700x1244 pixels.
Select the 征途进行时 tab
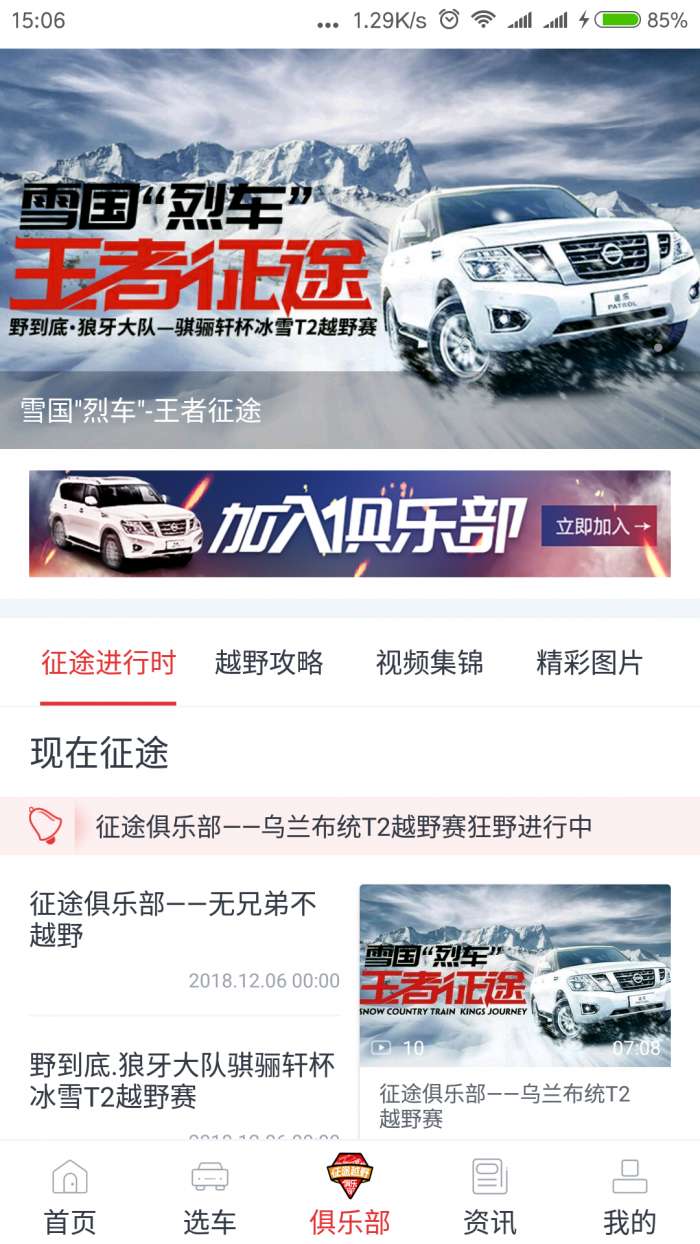tap(108, 663)
